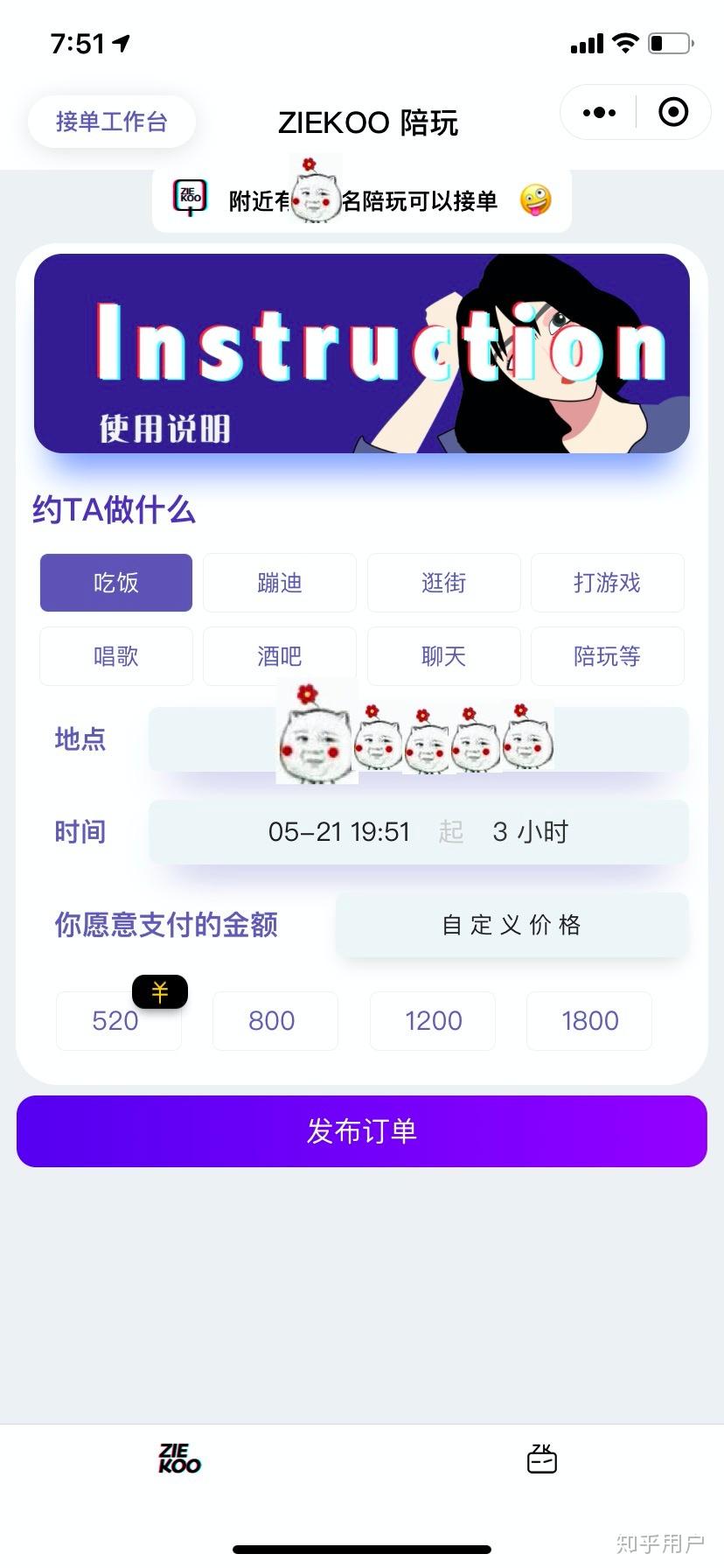This screenshot has height=1568, width=724.
Task: Open the Instruction 使用说明 banner
Action: coord(361,353)
